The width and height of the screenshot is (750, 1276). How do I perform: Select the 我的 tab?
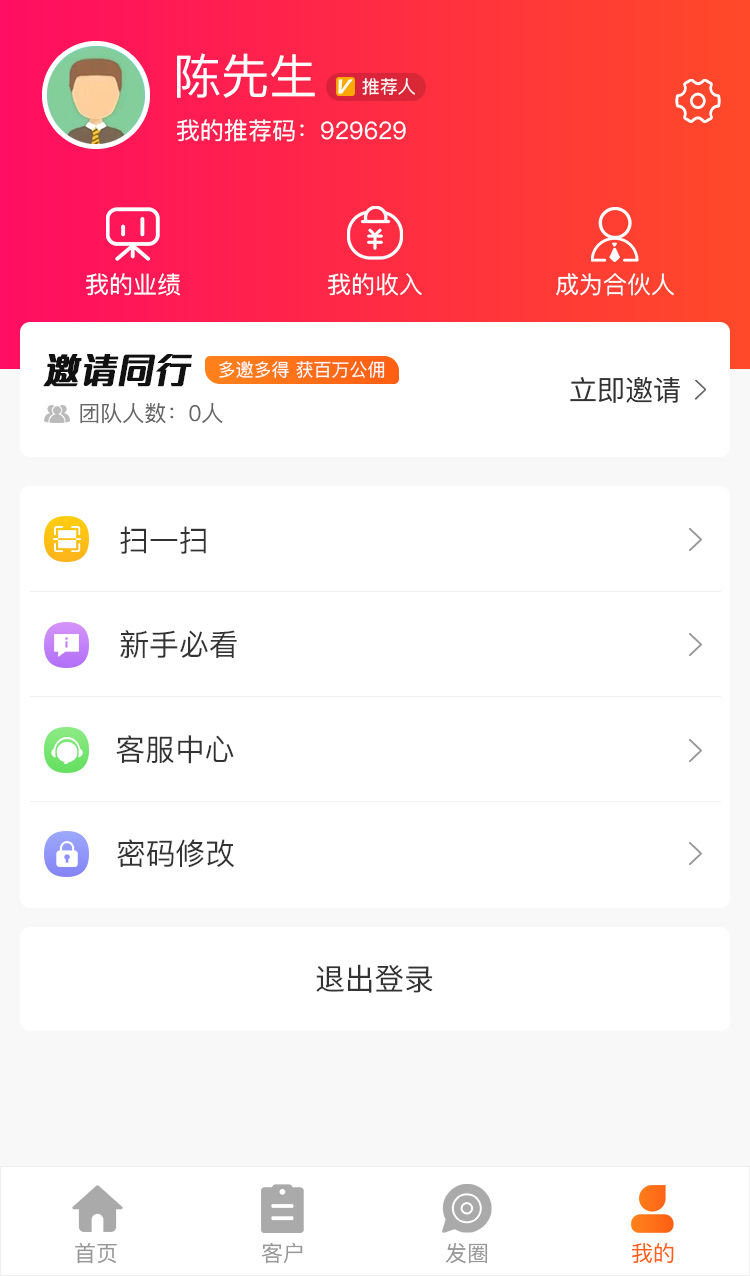pyautogui.click(x=652, y=1222)
